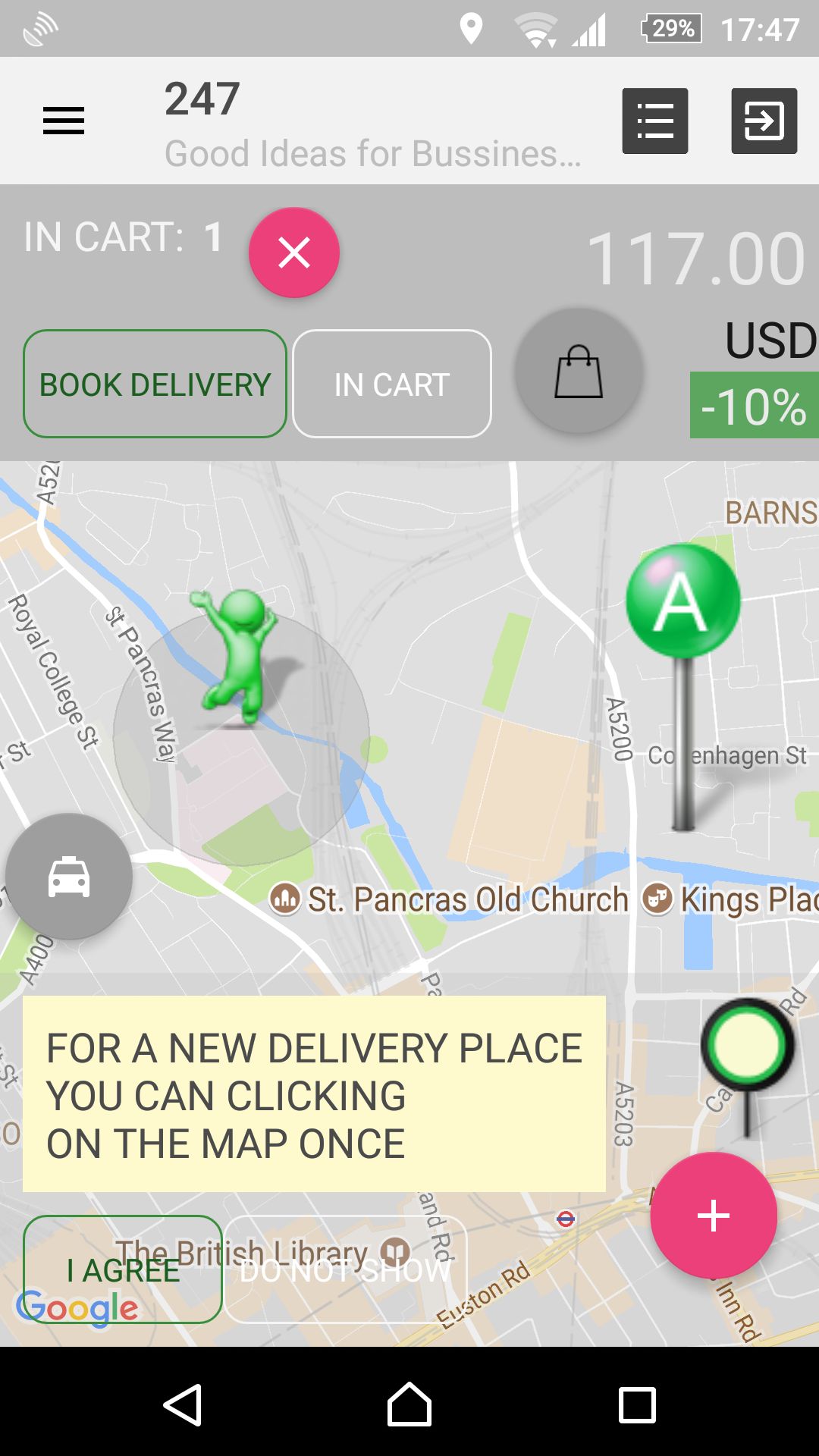Image resolution: width=819 pixels, height=1456 pixels.
Task: Tap the BOOK DELIVERY button
Action: pos(155,384)
